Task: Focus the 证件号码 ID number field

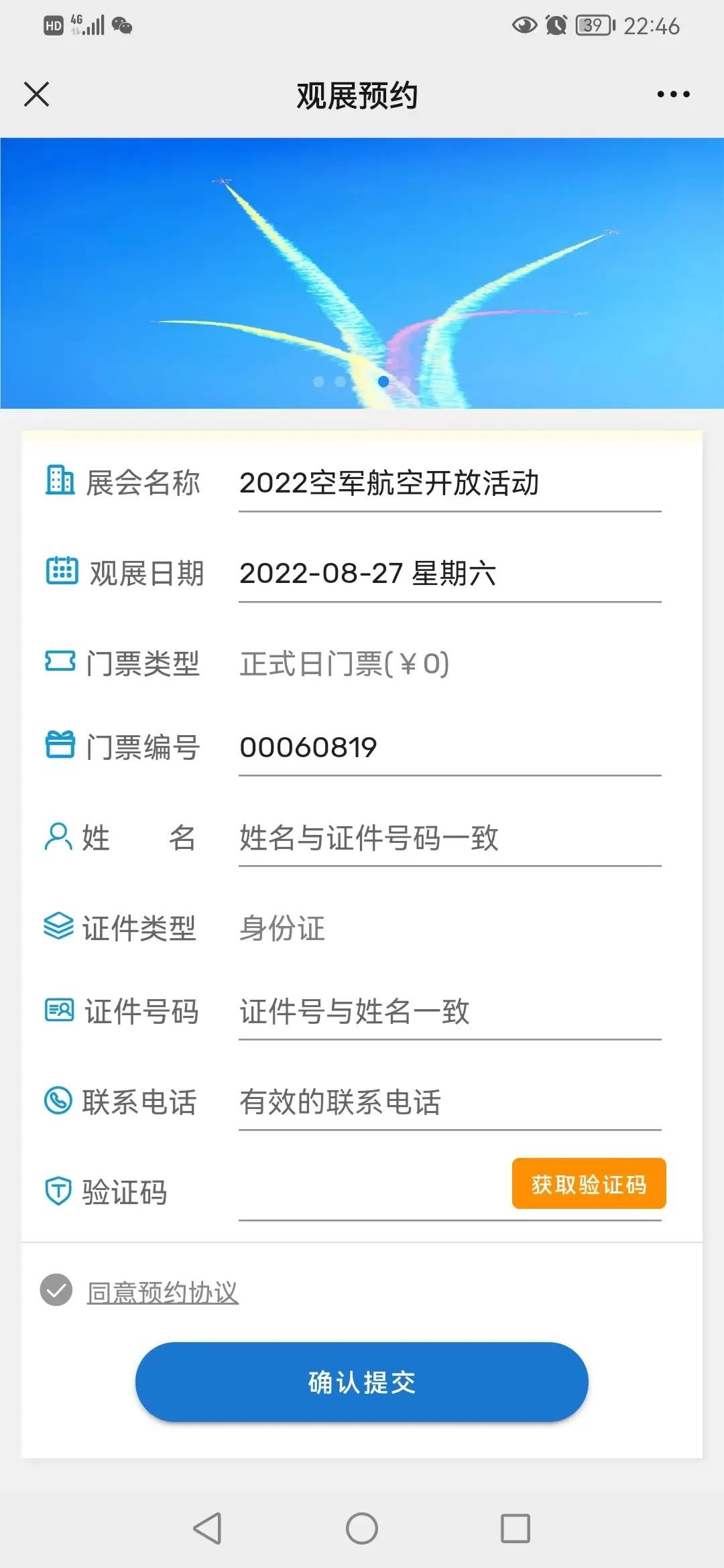Action: 449,1012
